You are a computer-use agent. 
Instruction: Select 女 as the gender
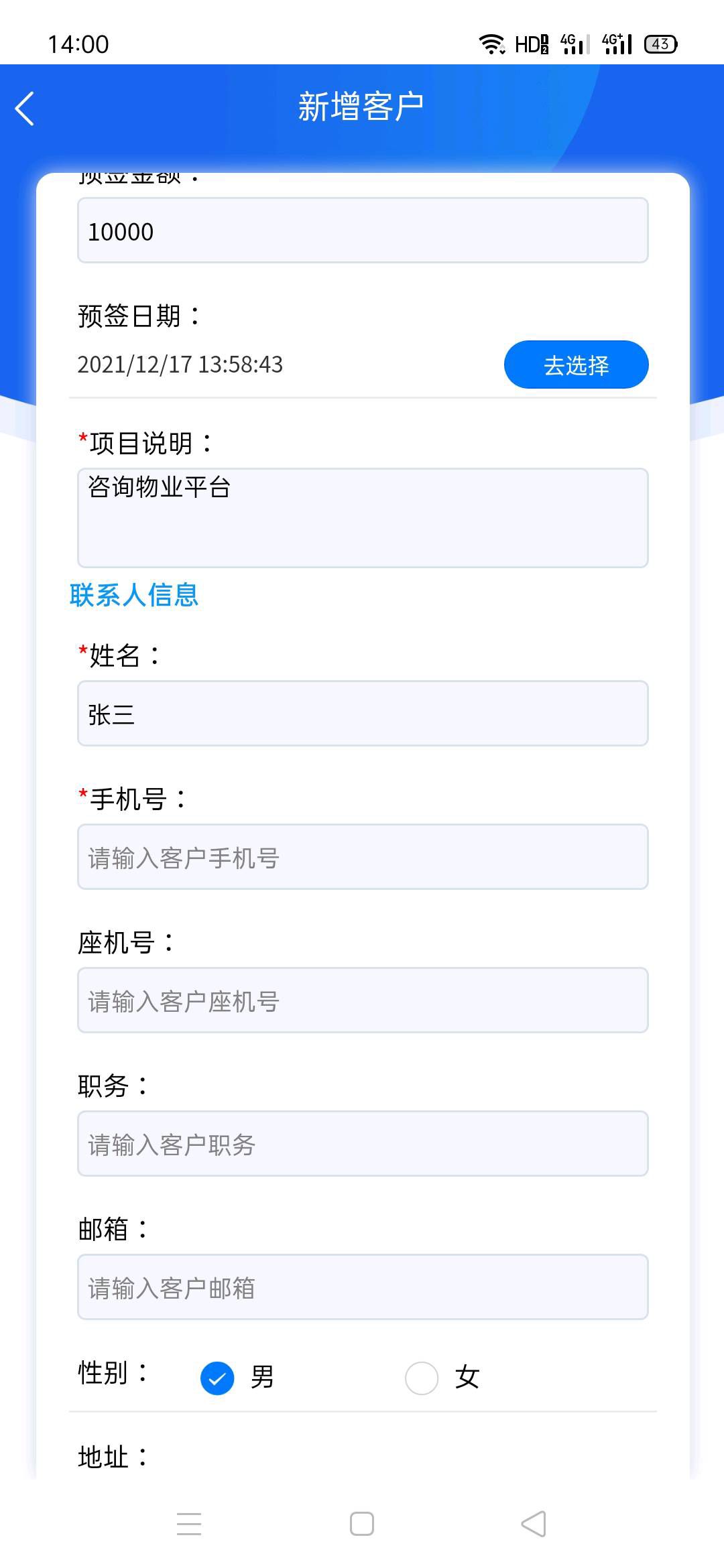[422, 1378]
